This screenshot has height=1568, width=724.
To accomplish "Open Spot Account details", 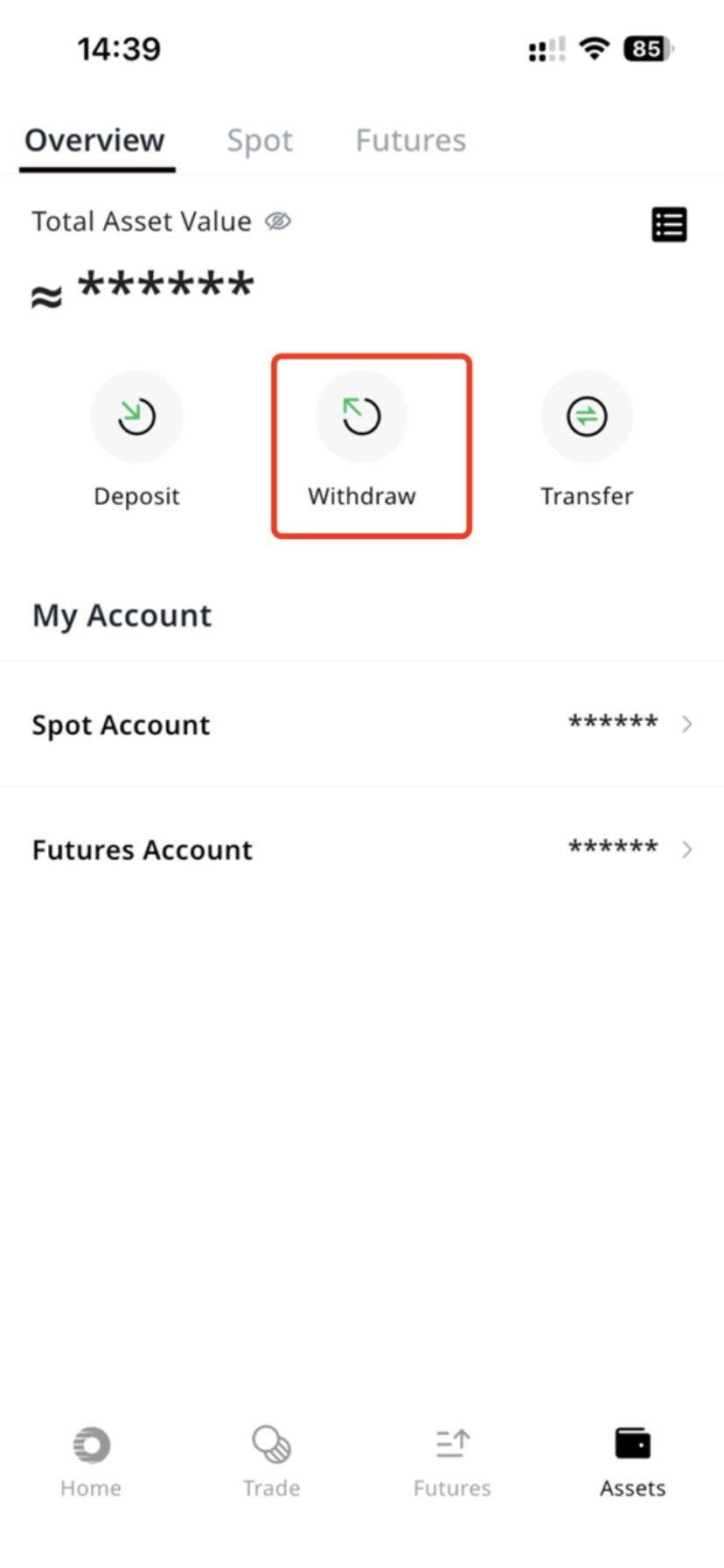I will (362, 724).
